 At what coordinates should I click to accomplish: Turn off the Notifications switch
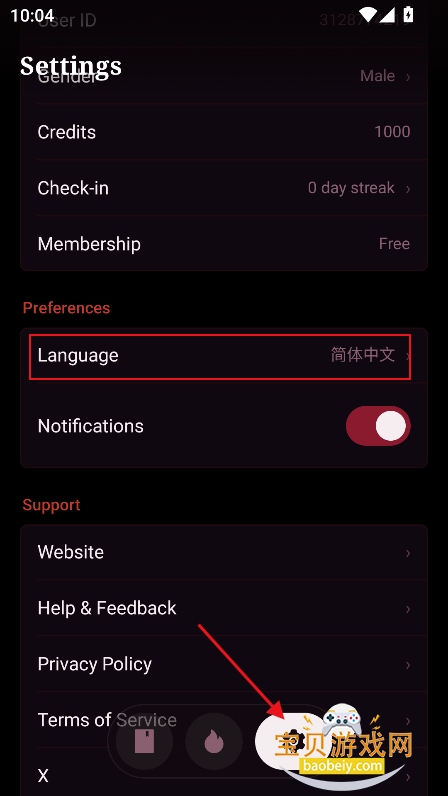pyautogui.click(x=378, y=425)
